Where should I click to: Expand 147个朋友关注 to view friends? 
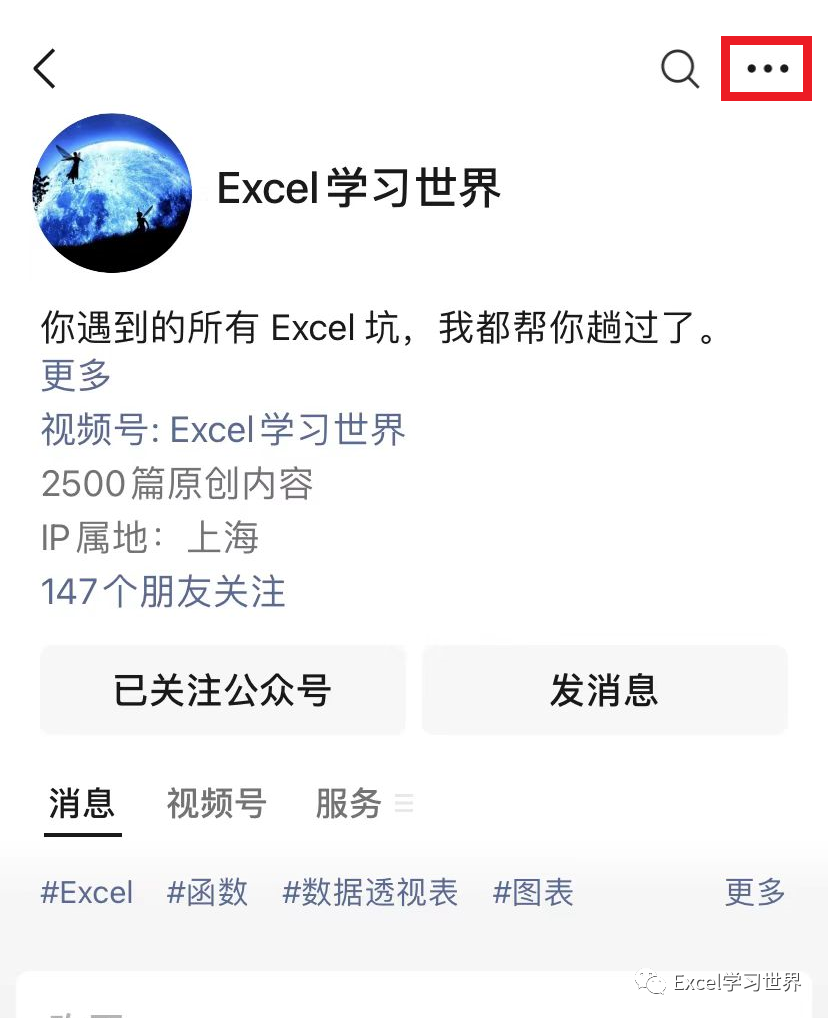(163, 591)
